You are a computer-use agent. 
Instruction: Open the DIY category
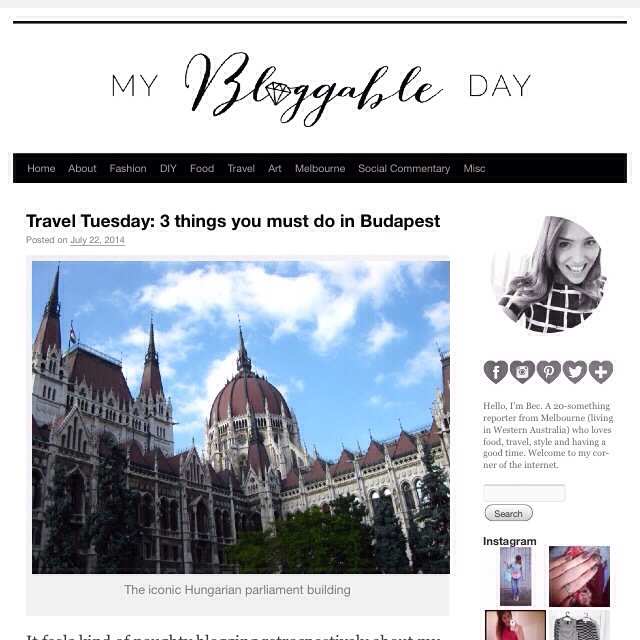(168, 168)
